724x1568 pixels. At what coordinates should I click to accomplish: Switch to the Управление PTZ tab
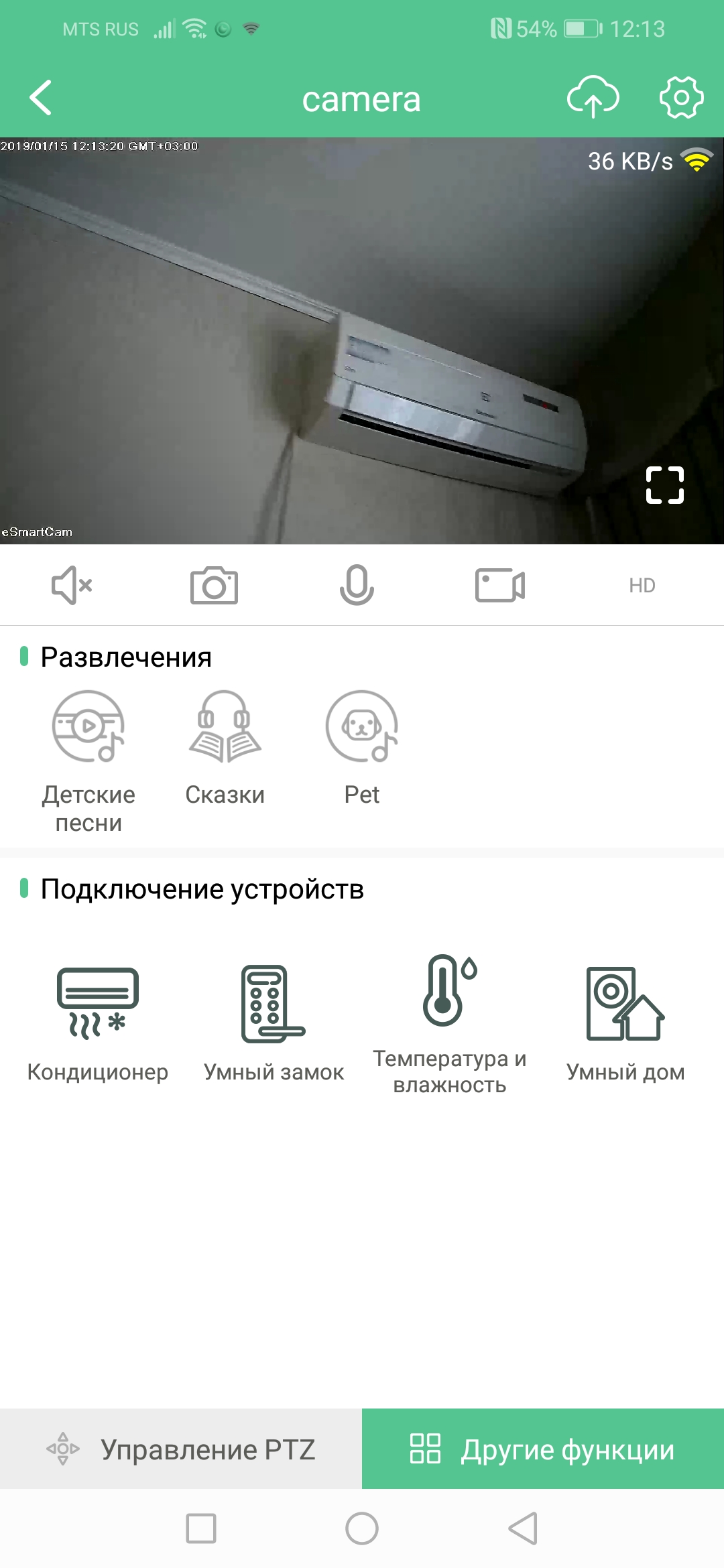(181, 1449)
